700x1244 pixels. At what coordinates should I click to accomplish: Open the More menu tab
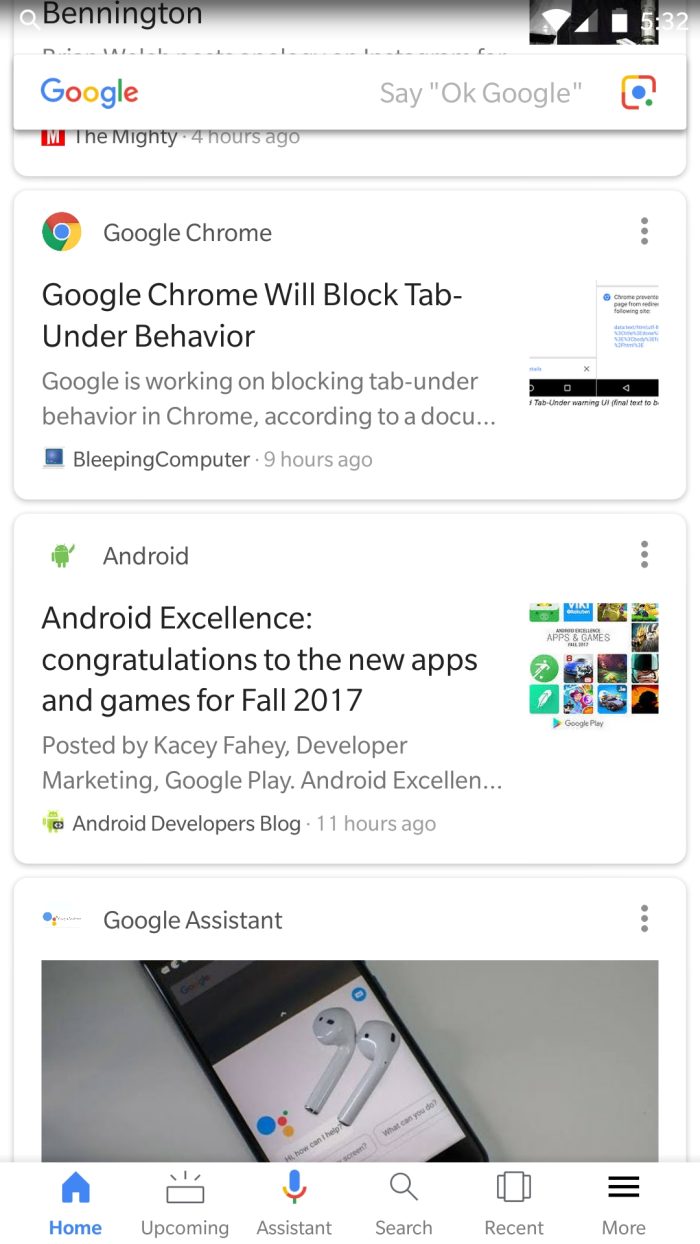tap(624, 1204)
